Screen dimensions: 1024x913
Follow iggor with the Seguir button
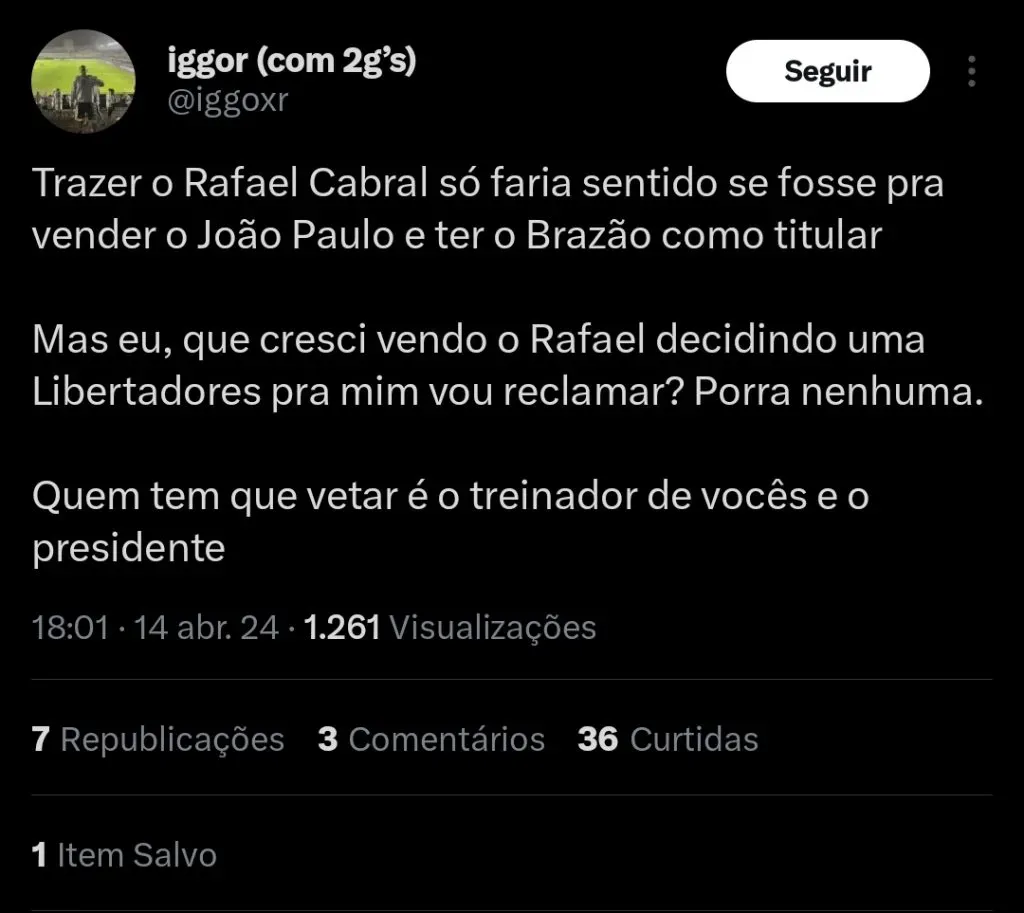click(827, 71)
